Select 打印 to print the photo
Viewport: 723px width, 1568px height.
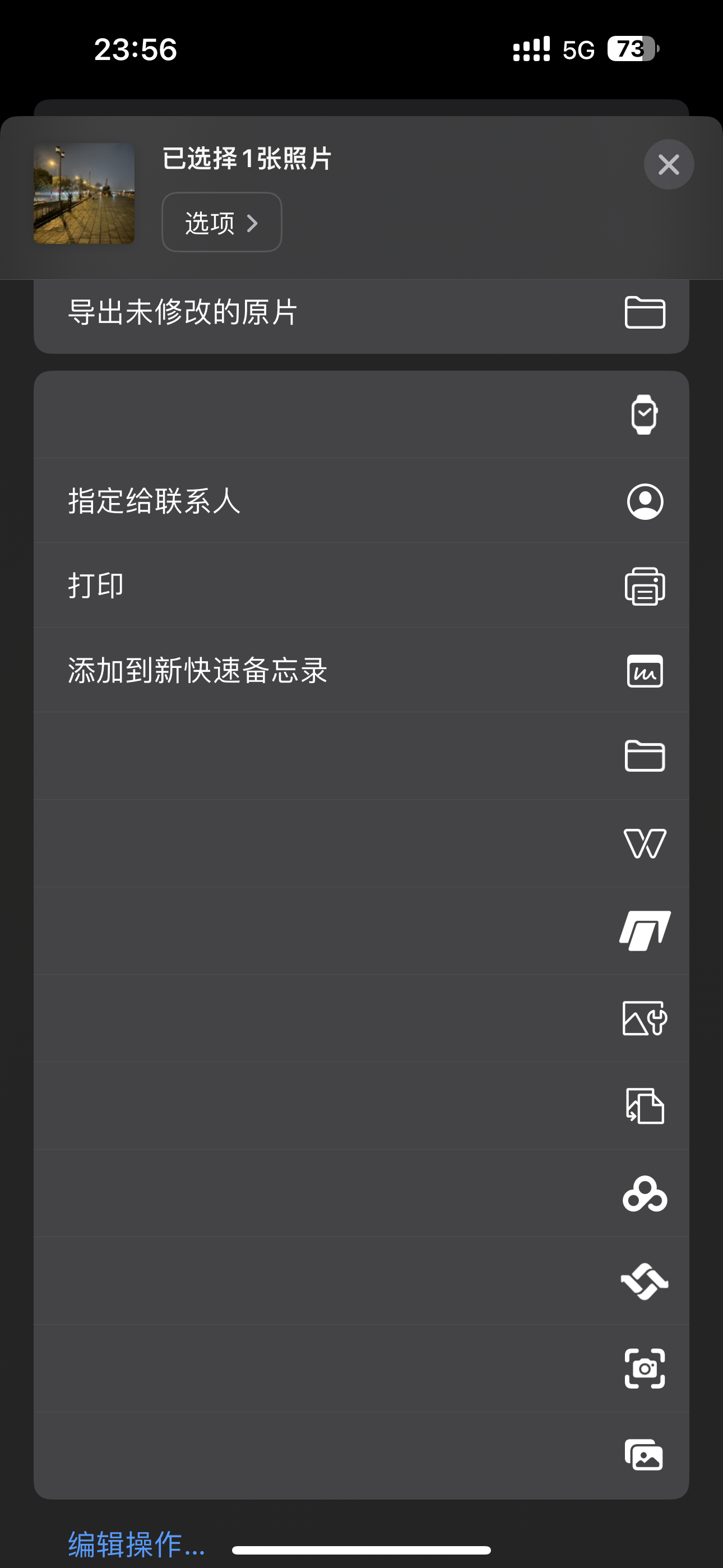pos(361,585)
